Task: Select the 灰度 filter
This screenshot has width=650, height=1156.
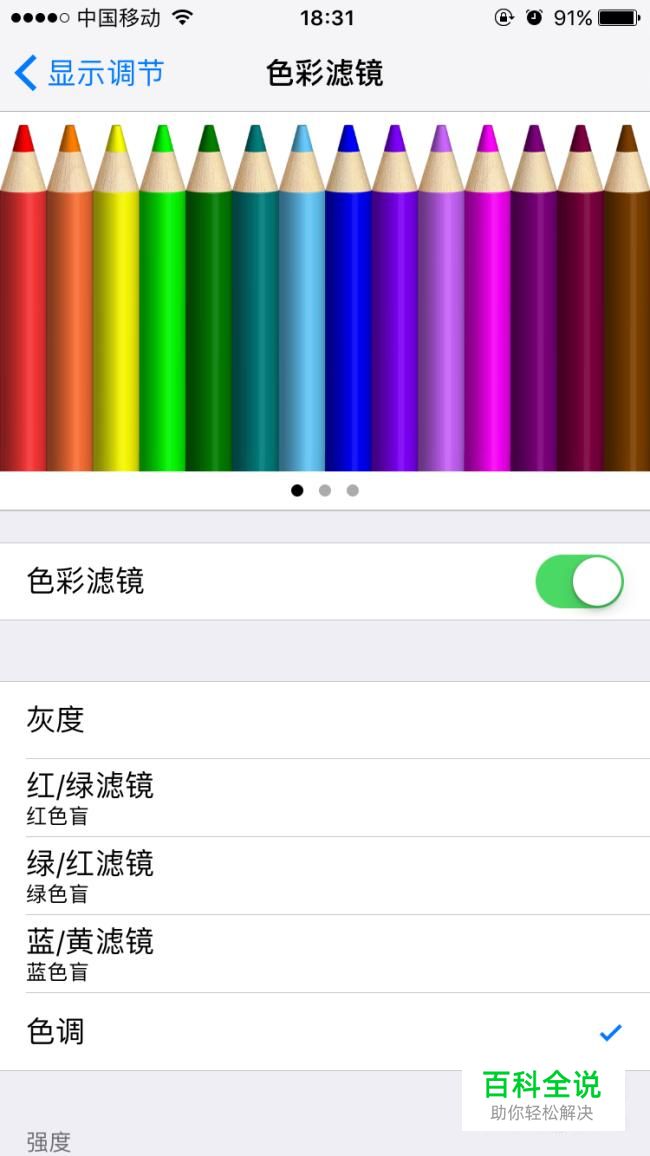Action: 325,720
